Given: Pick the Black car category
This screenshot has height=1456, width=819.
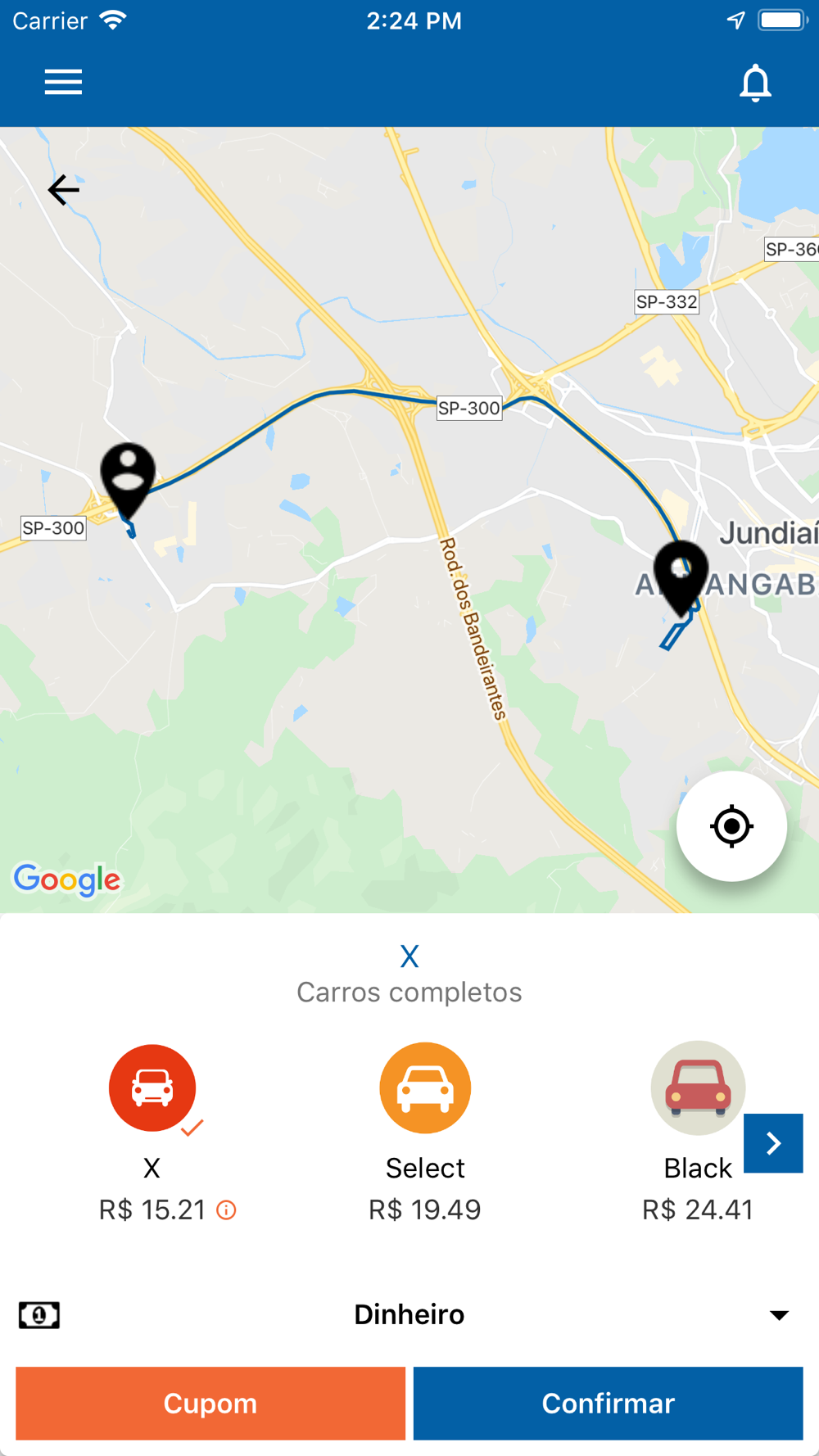Looking at the screenshot, I should [x=697, y=1088].
